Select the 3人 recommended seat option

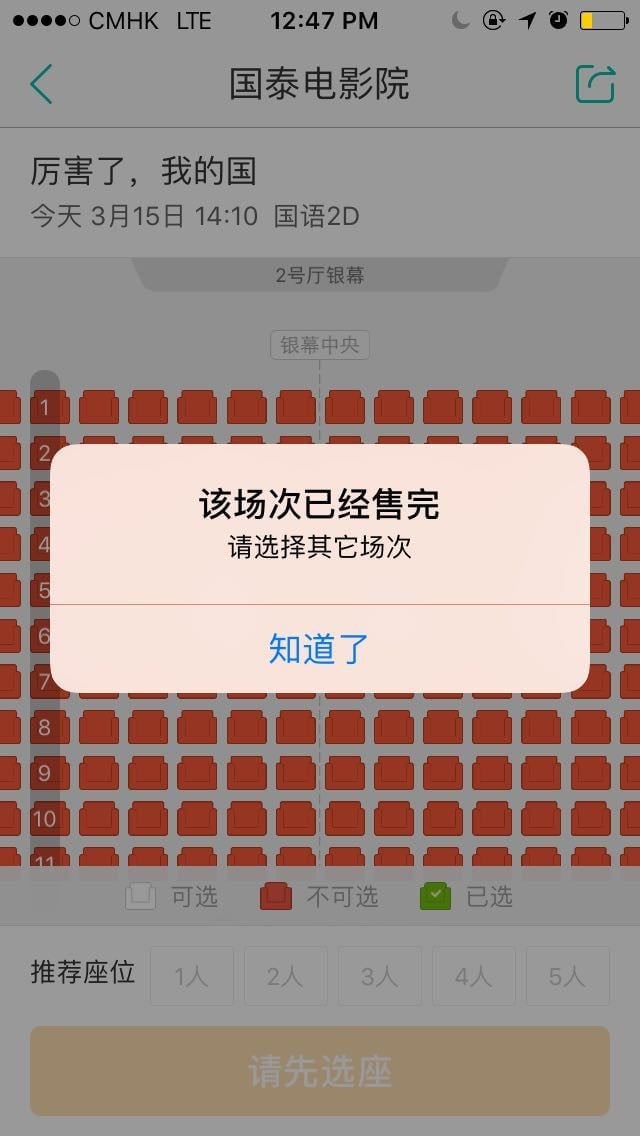tap(379, 976)
